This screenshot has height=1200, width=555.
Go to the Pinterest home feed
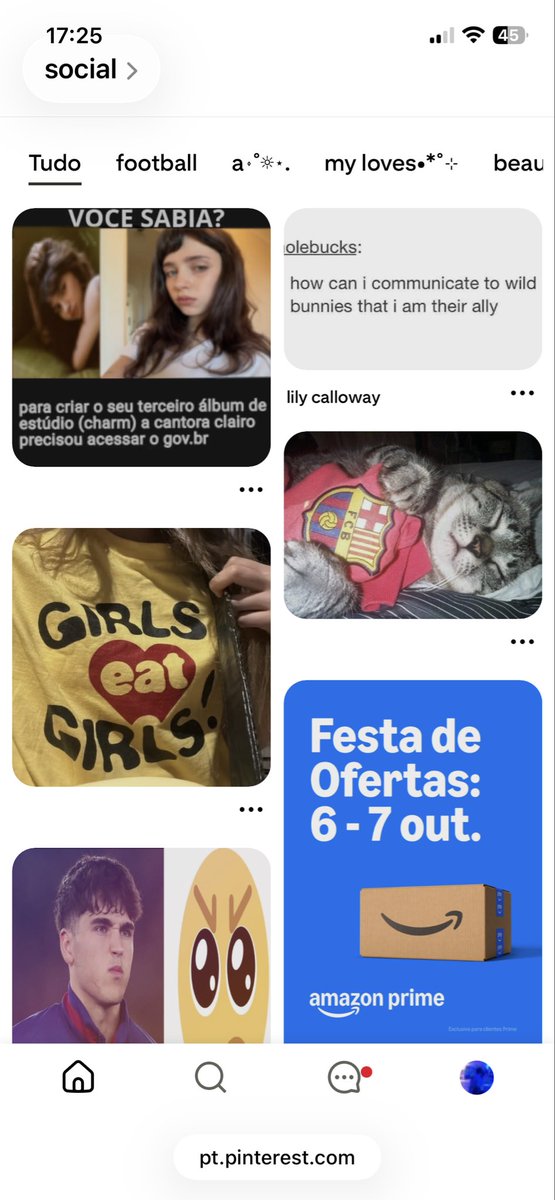click(x=78, y=1077)
